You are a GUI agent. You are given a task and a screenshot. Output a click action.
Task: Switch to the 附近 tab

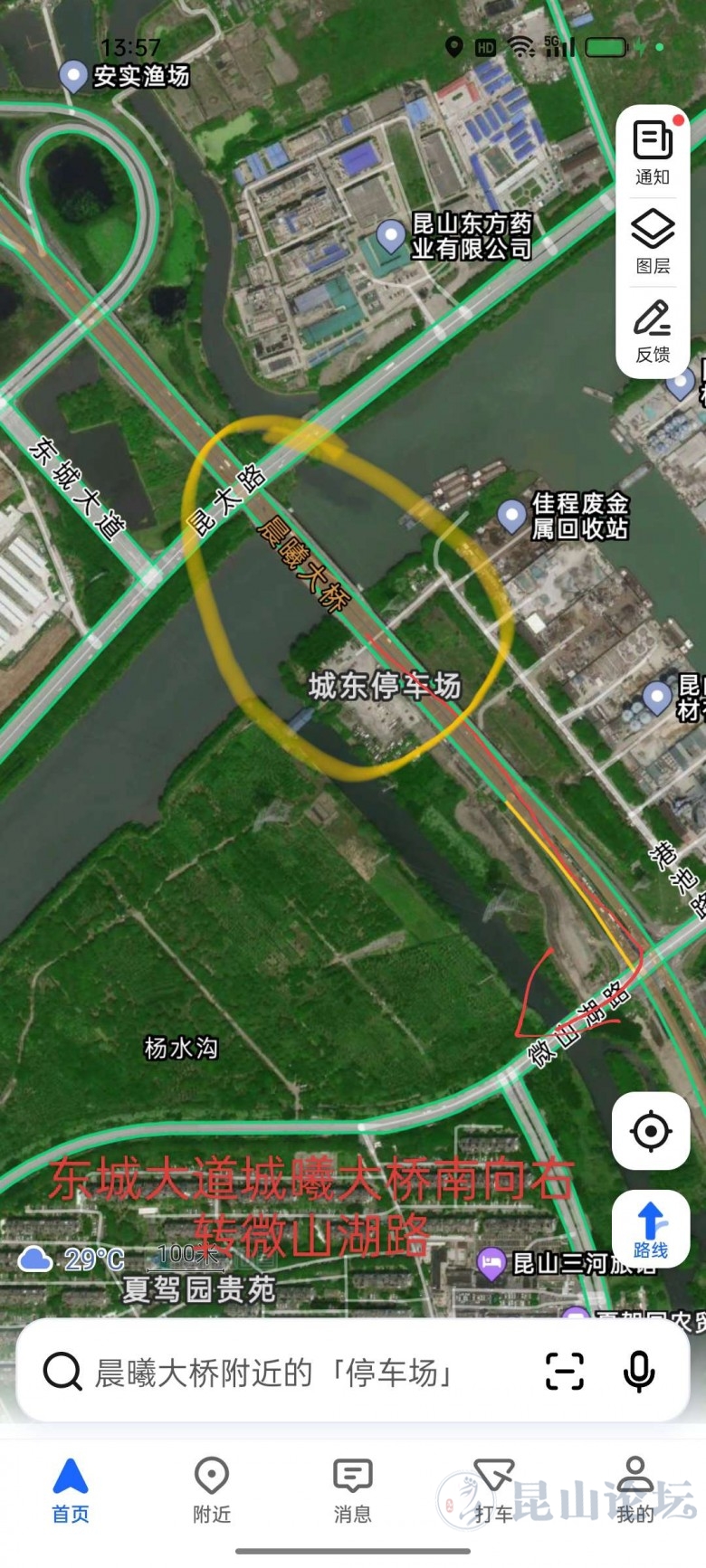click(x=212, y=1491)
